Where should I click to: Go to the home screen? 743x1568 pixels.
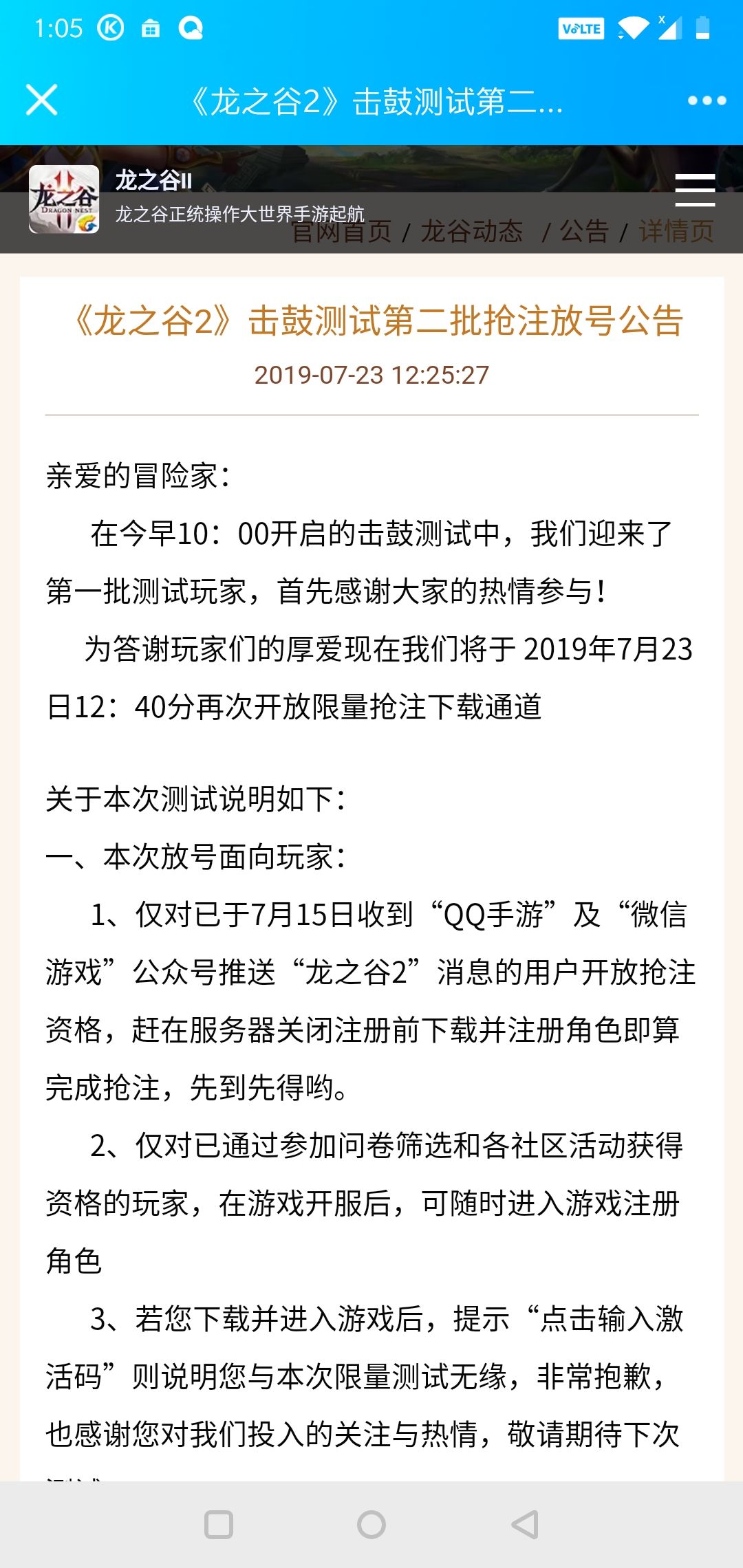(371, 1525)
